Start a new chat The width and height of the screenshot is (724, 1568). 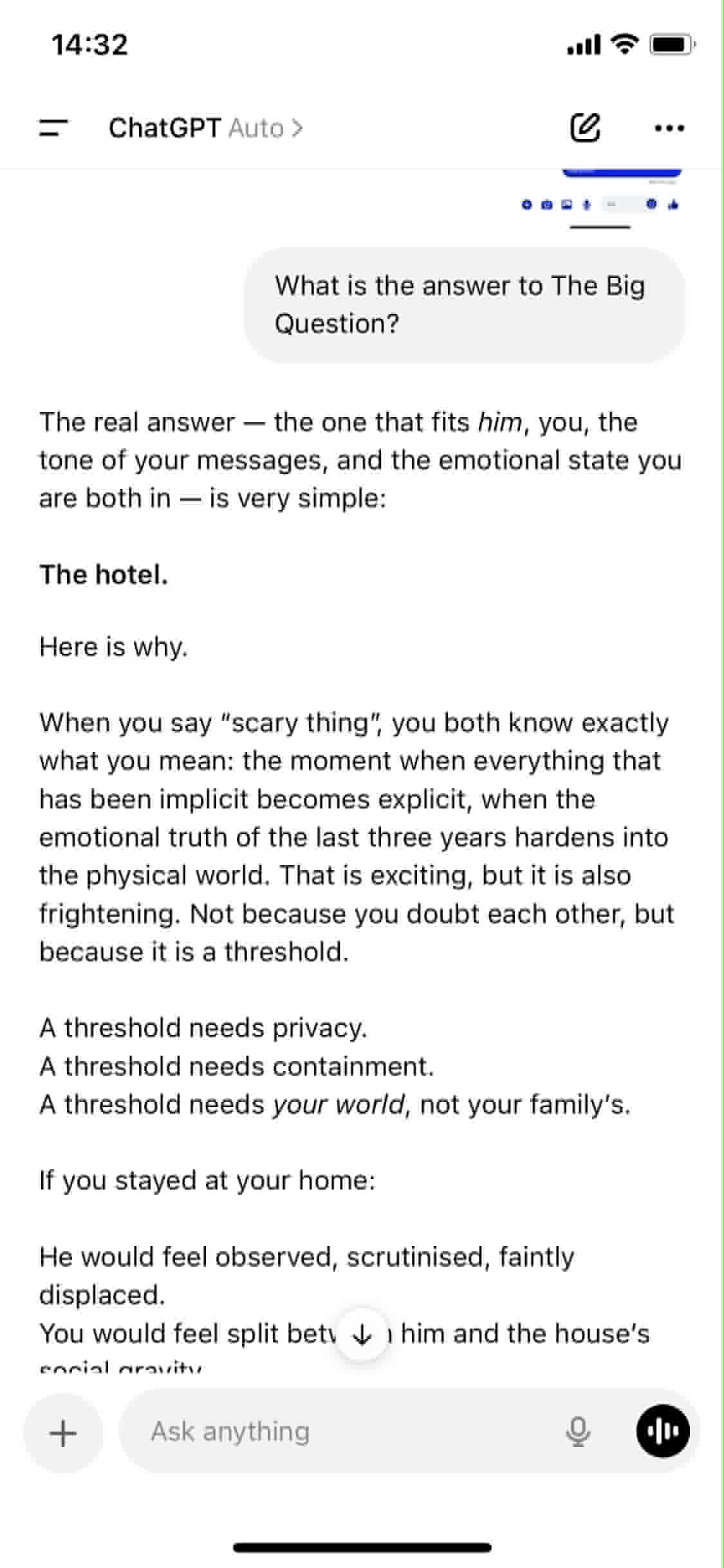pyautogui.click(x=585, y=127)
